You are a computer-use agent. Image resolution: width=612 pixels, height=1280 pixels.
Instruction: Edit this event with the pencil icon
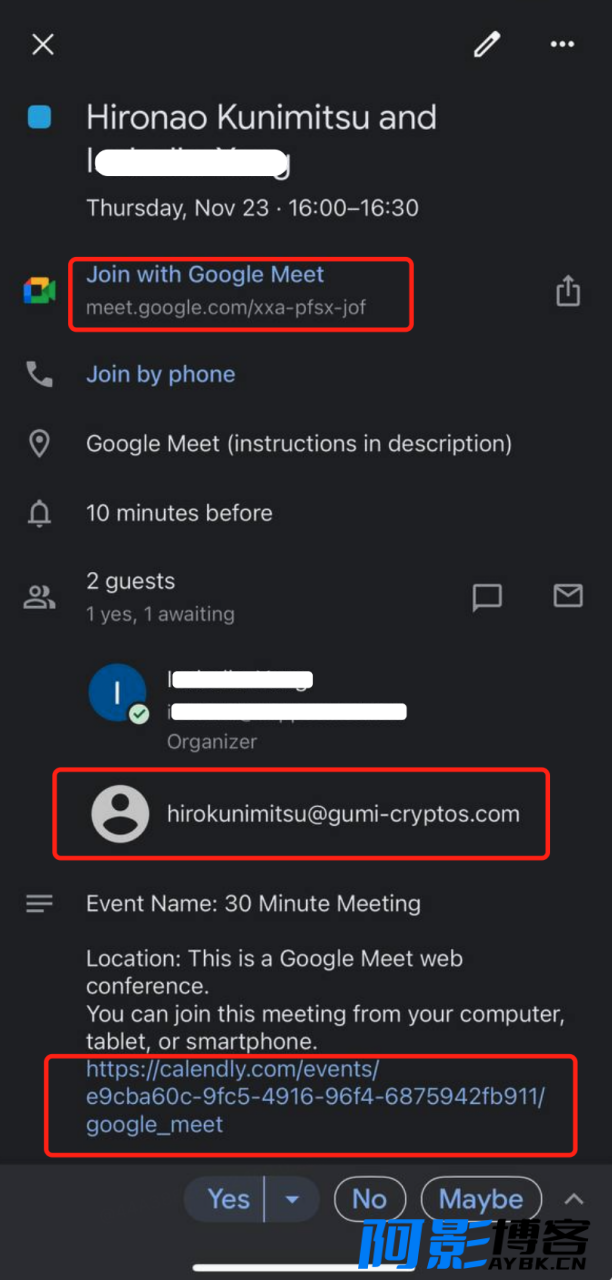487,44
